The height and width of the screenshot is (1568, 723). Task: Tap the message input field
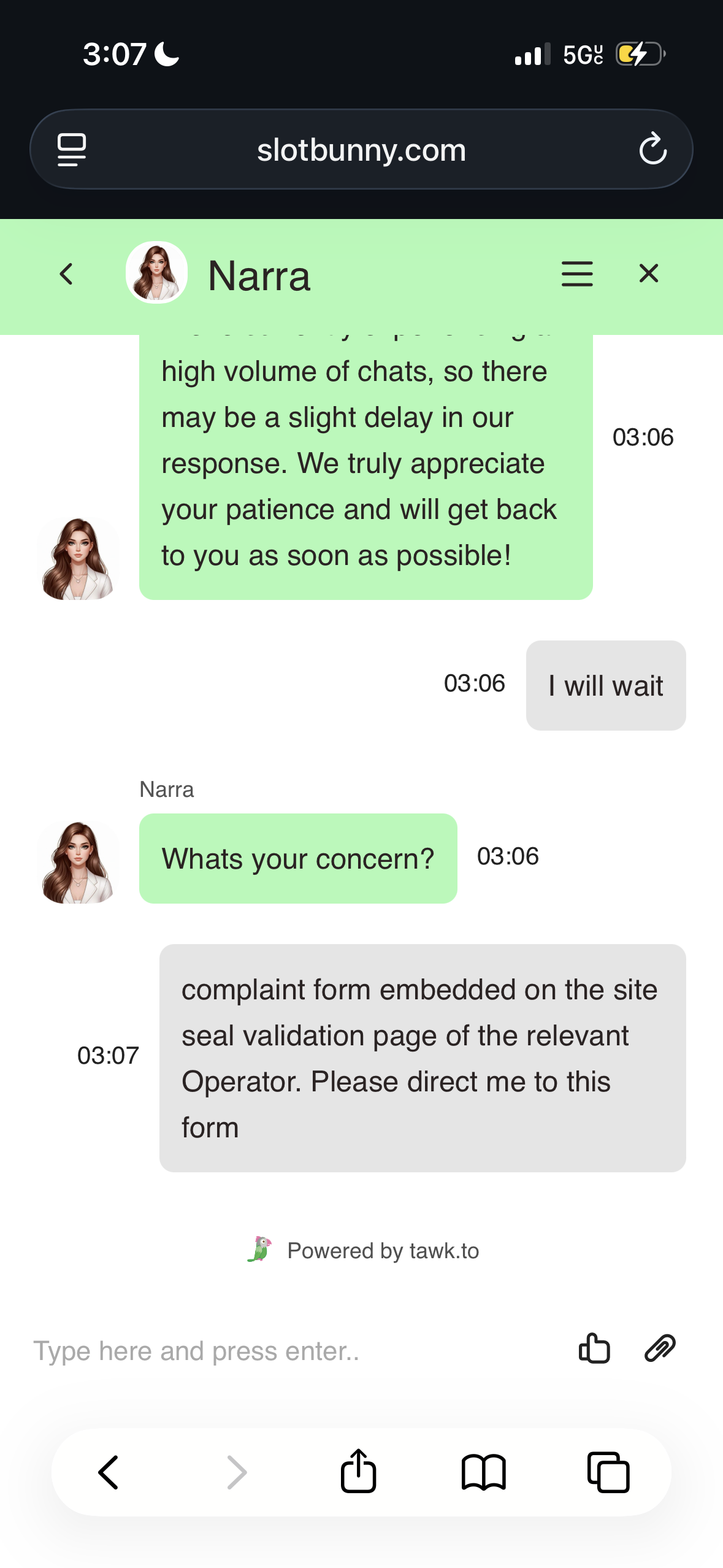pyautogui.click(x=294, y=1351)
